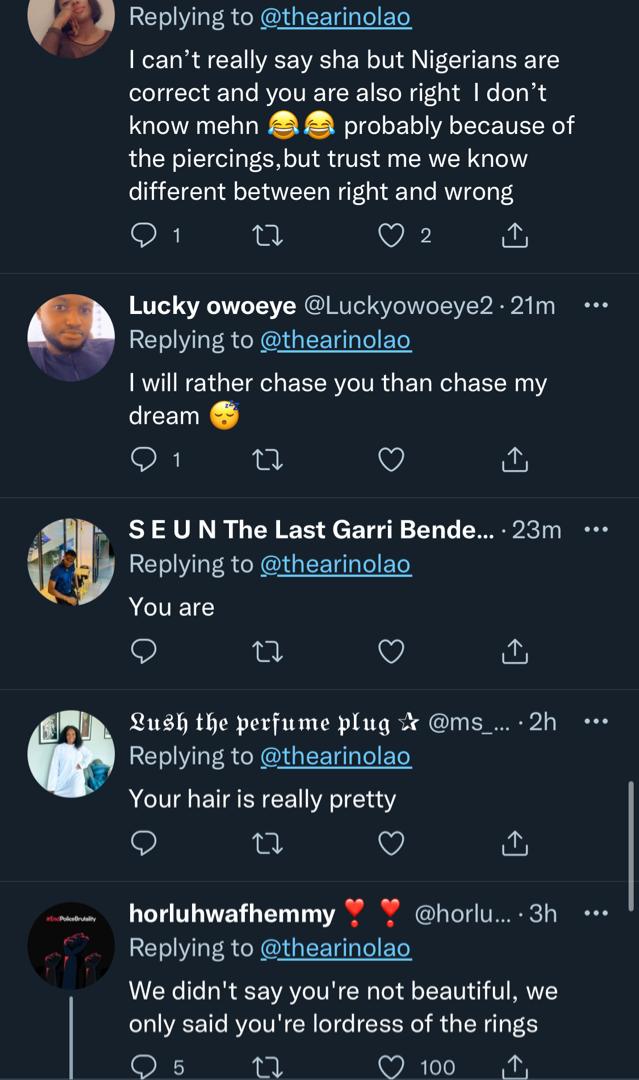Image resolution: width=639 pixels, height=1080 pixels.
Task: Like Lucky owoeye's reply
Action: point(391,459)
